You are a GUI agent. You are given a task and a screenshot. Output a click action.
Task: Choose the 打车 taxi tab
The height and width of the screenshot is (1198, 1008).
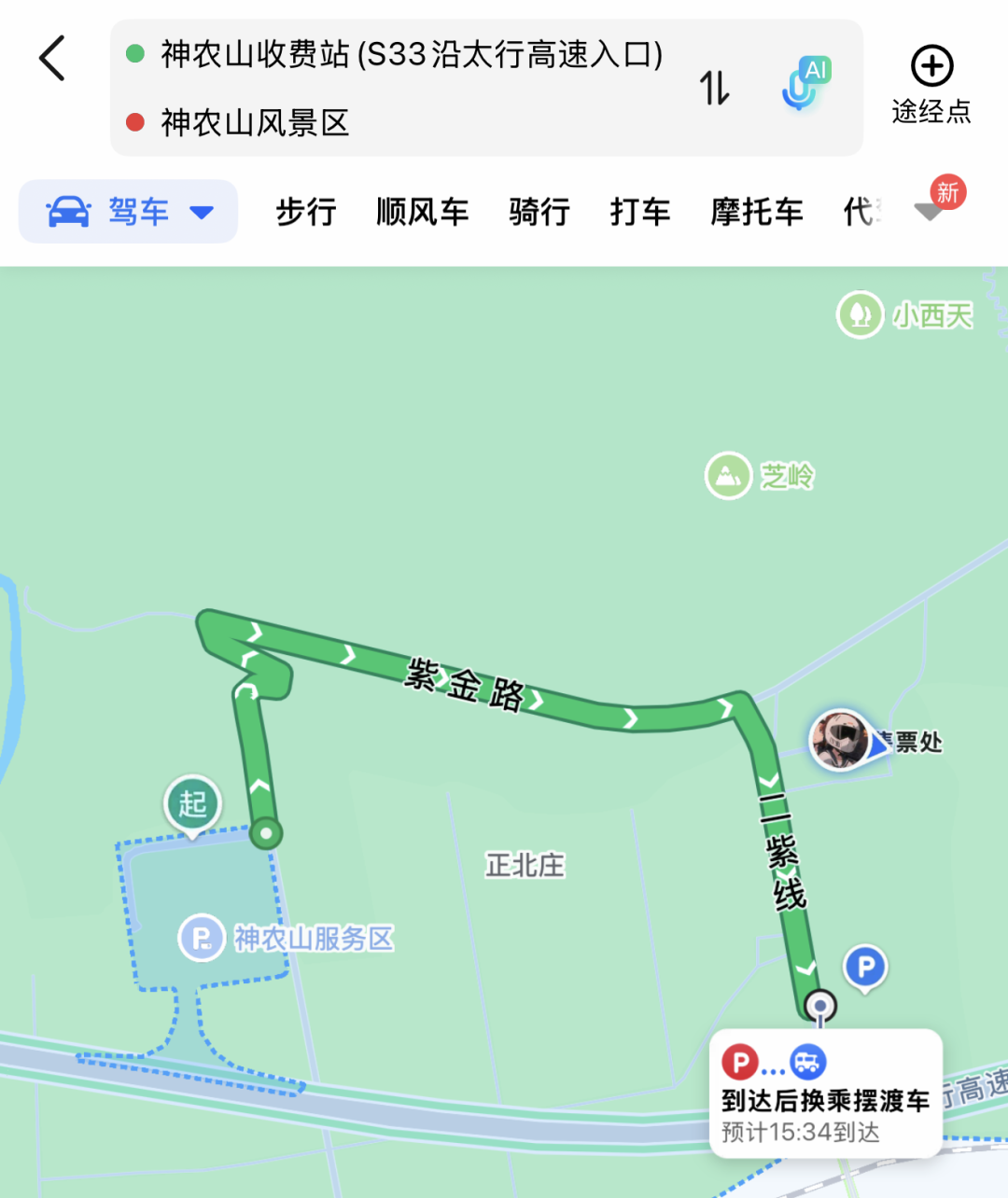click(639, 212)
